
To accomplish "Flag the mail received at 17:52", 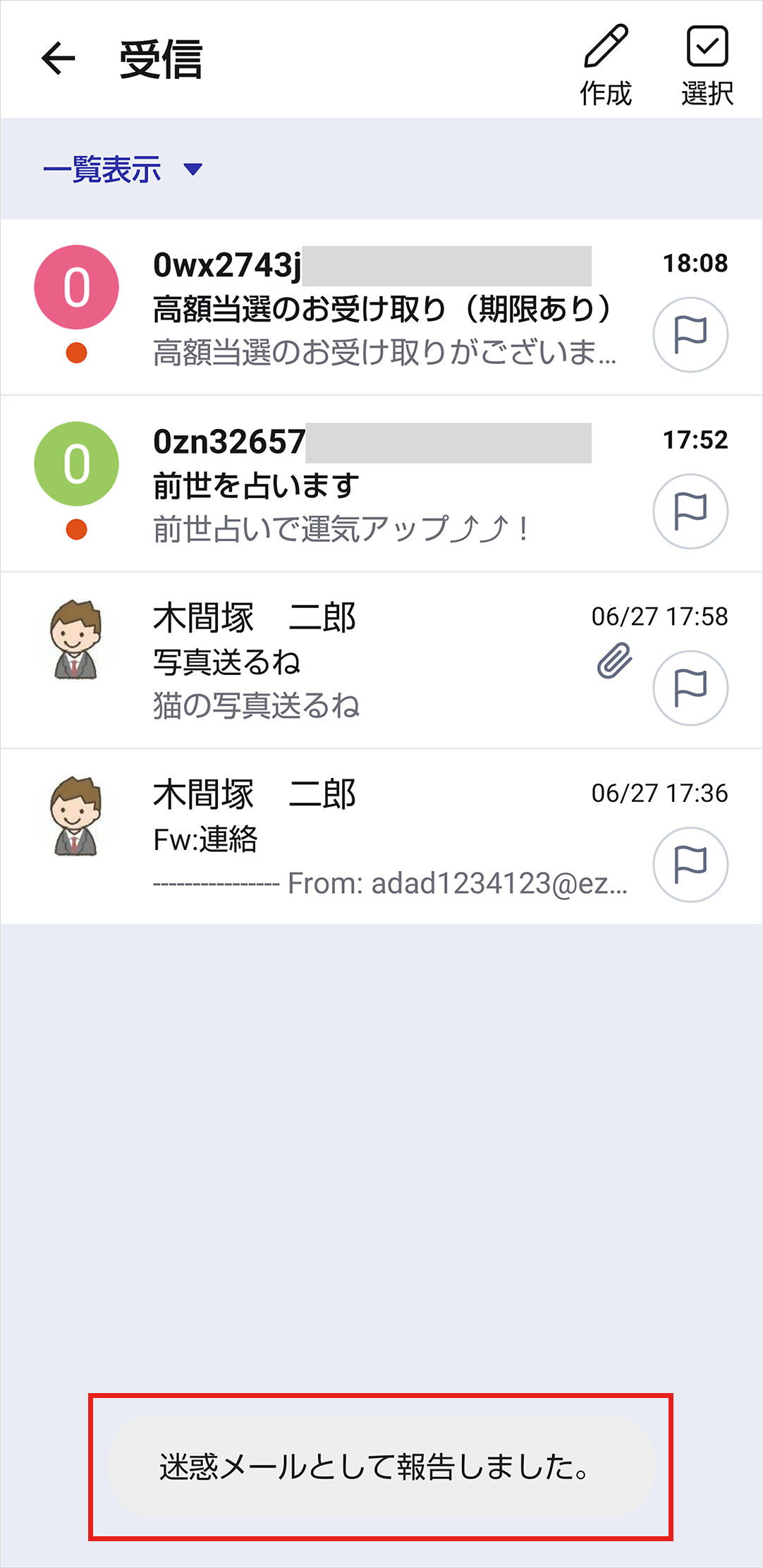I will tap(690, 511).
